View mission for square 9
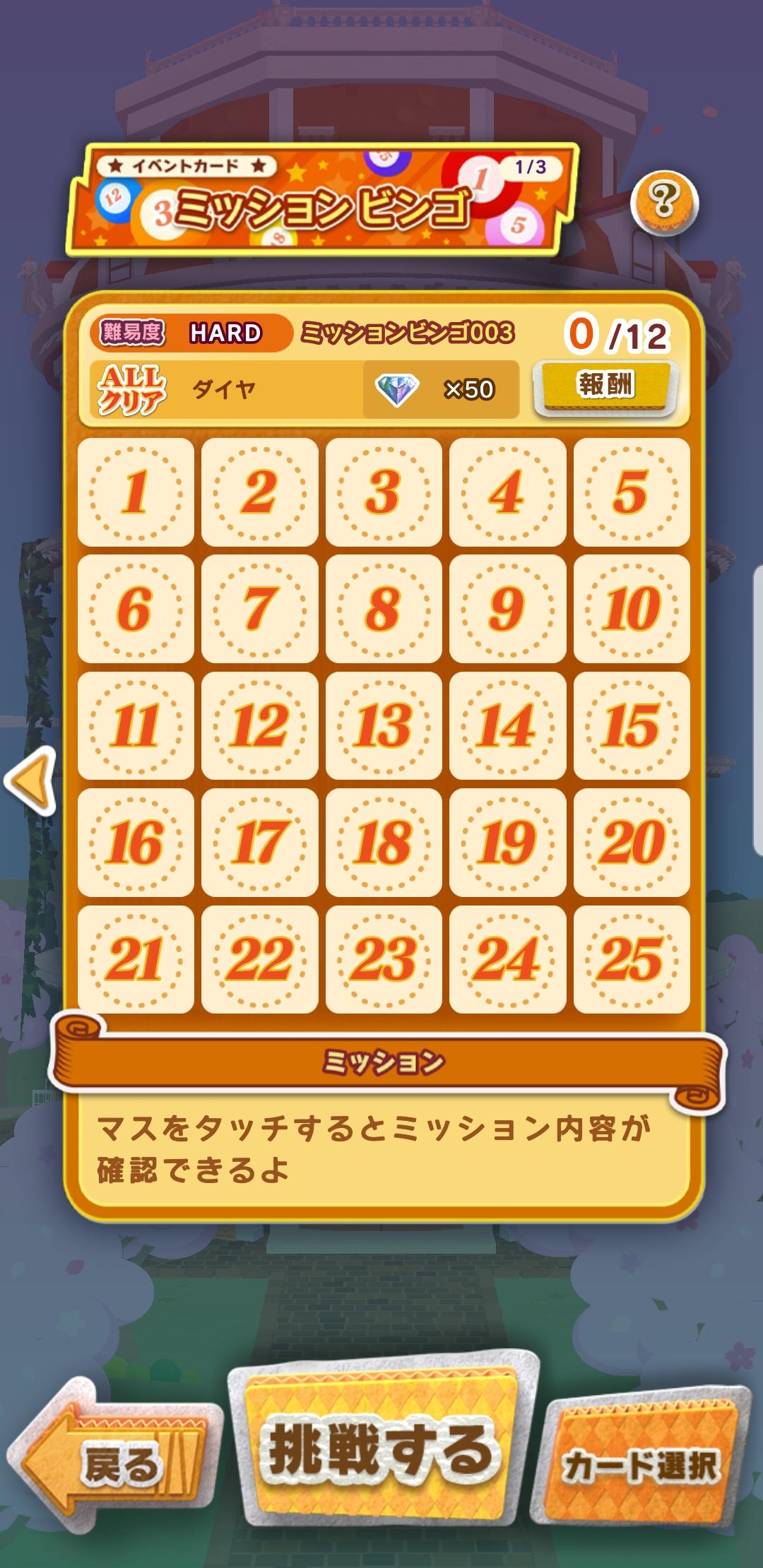Image resolution: width=763 pixels, height=1568 pixels. coord(507,609)
